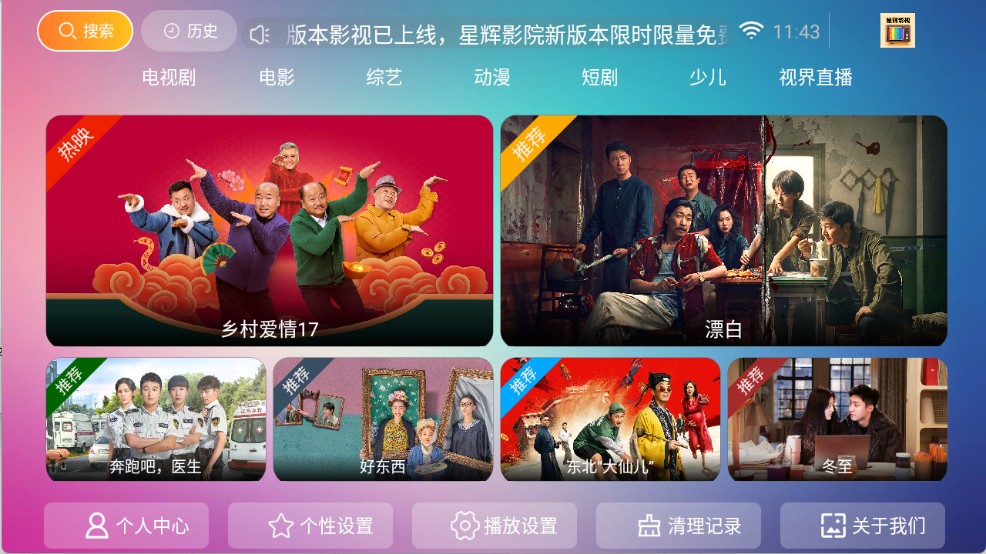Go to the 动漫 tab
986x554 pixels.
point(492,78)
